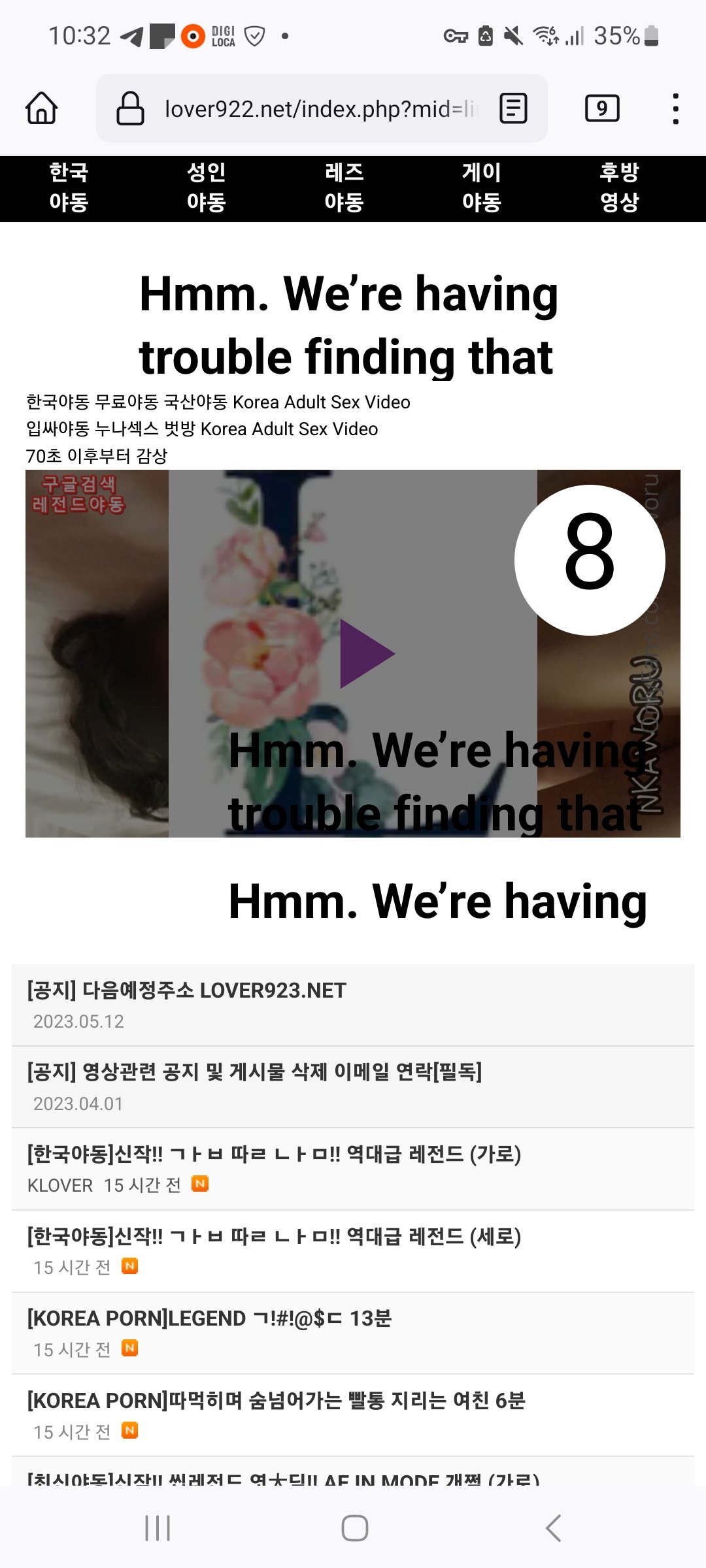Switch to the 성인 야동 tab
This screenshot has width=706, height=1568.
click(x=206, y=188)
